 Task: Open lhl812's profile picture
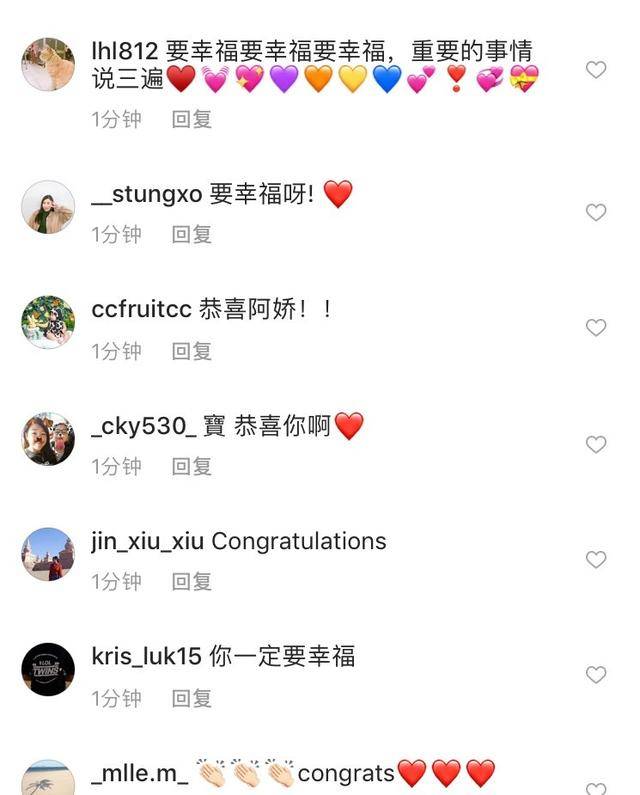pos(48,64)
